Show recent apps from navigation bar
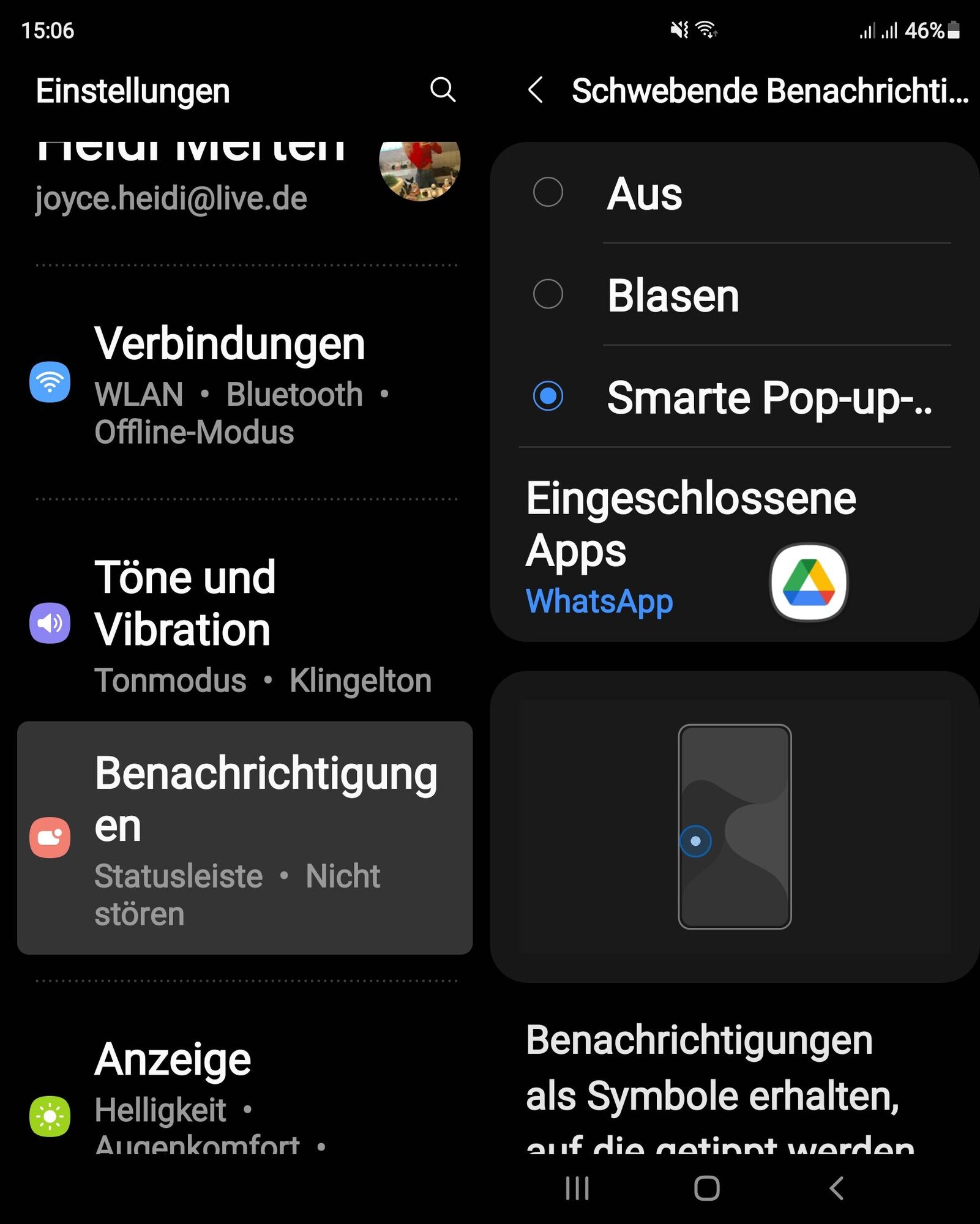The width and height of the screenshot is (980, 1224). point(577,1189)
